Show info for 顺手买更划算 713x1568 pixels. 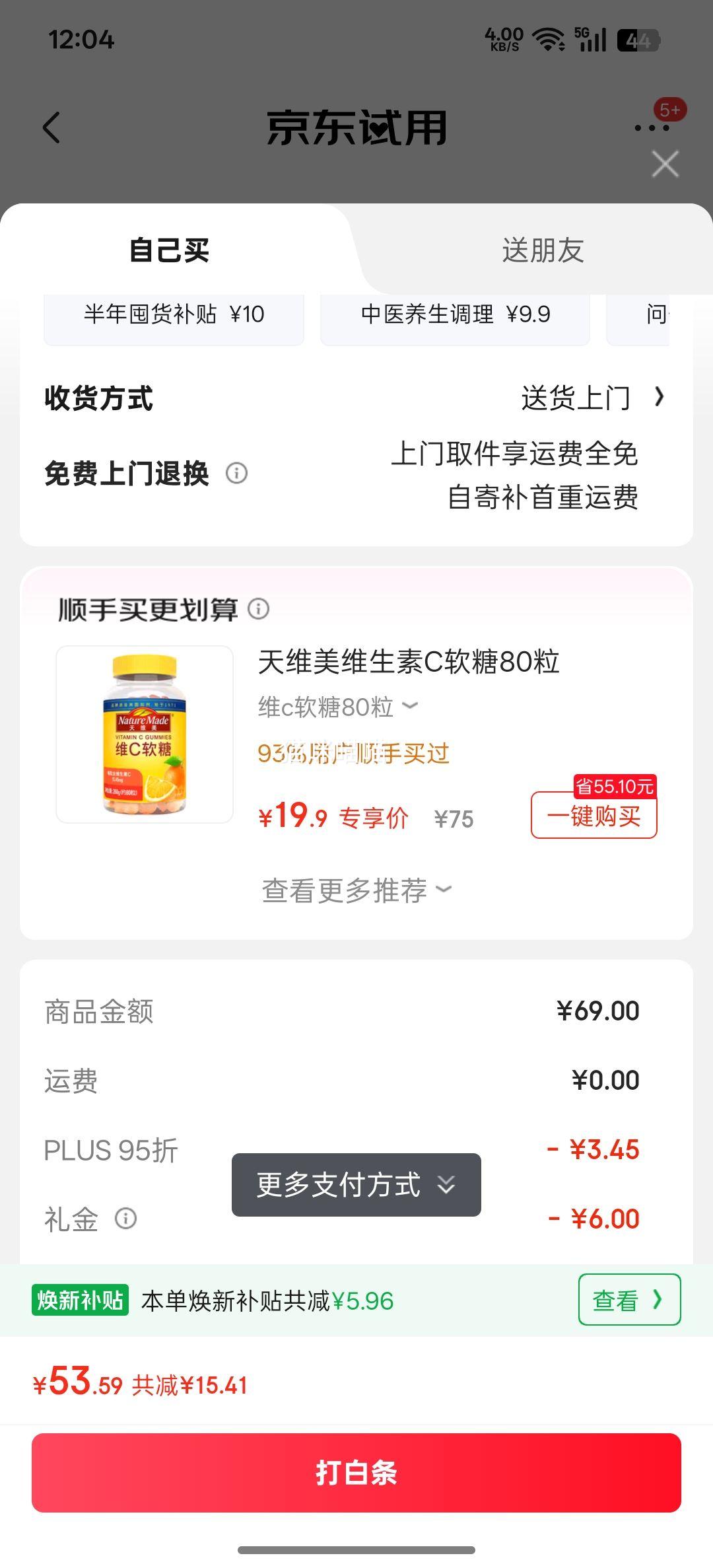tap(259, 609)
